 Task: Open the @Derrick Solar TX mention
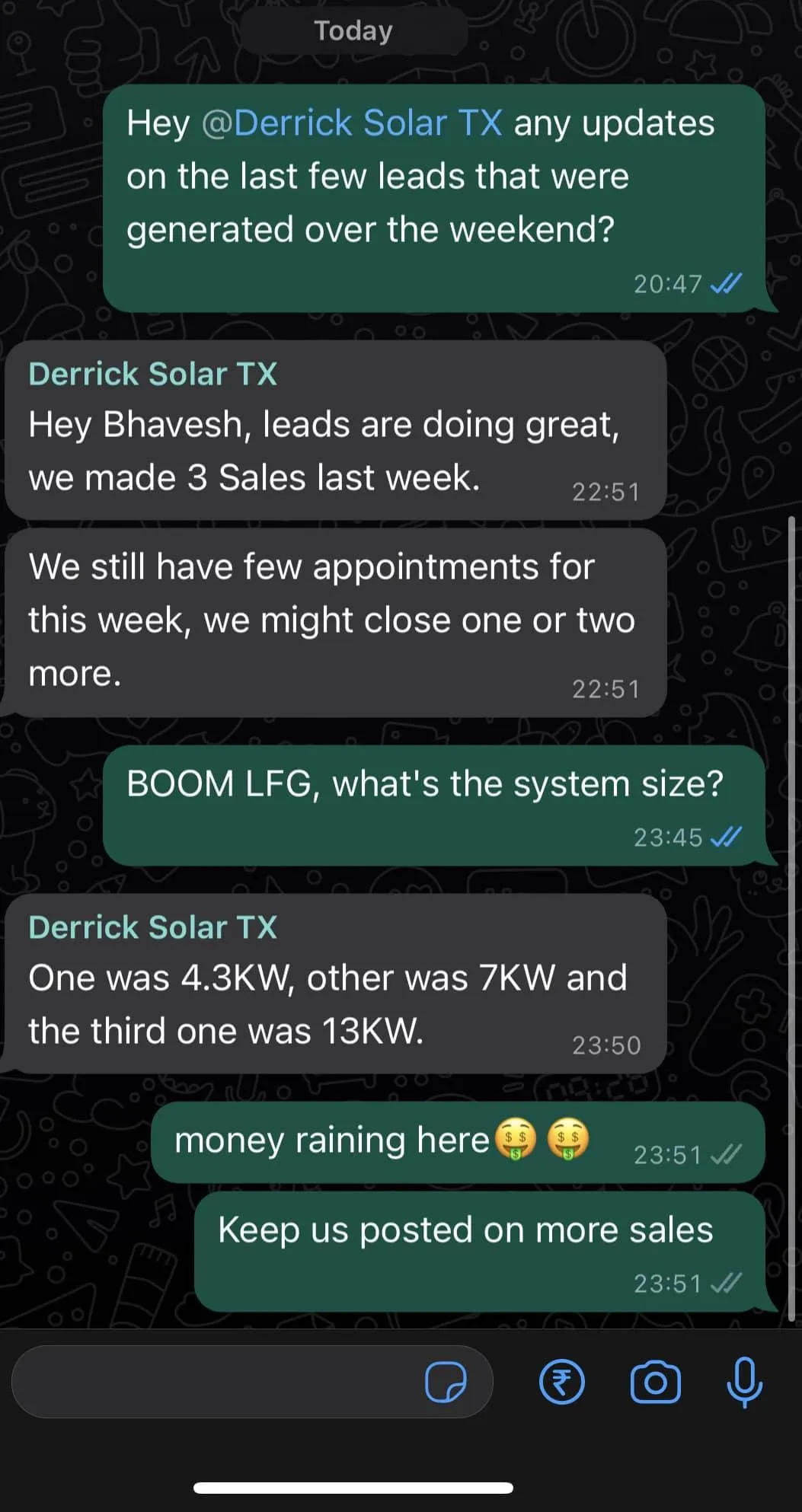[352, 123]
